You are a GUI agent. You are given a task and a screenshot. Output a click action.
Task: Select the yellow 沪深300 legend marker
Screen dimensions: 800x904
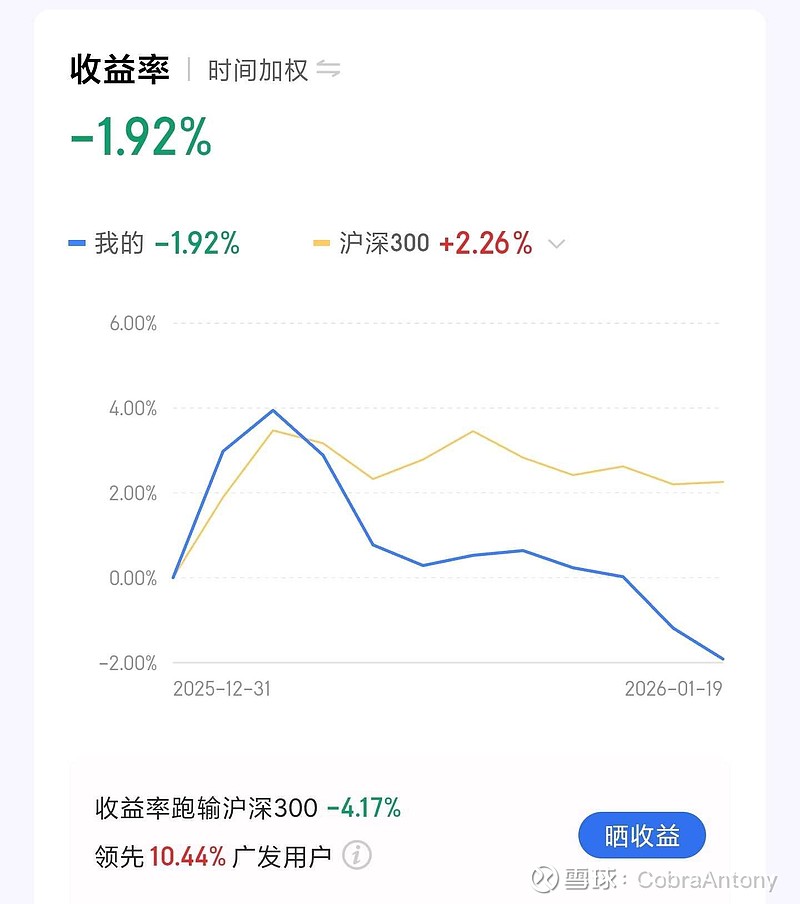pos(322,242)
